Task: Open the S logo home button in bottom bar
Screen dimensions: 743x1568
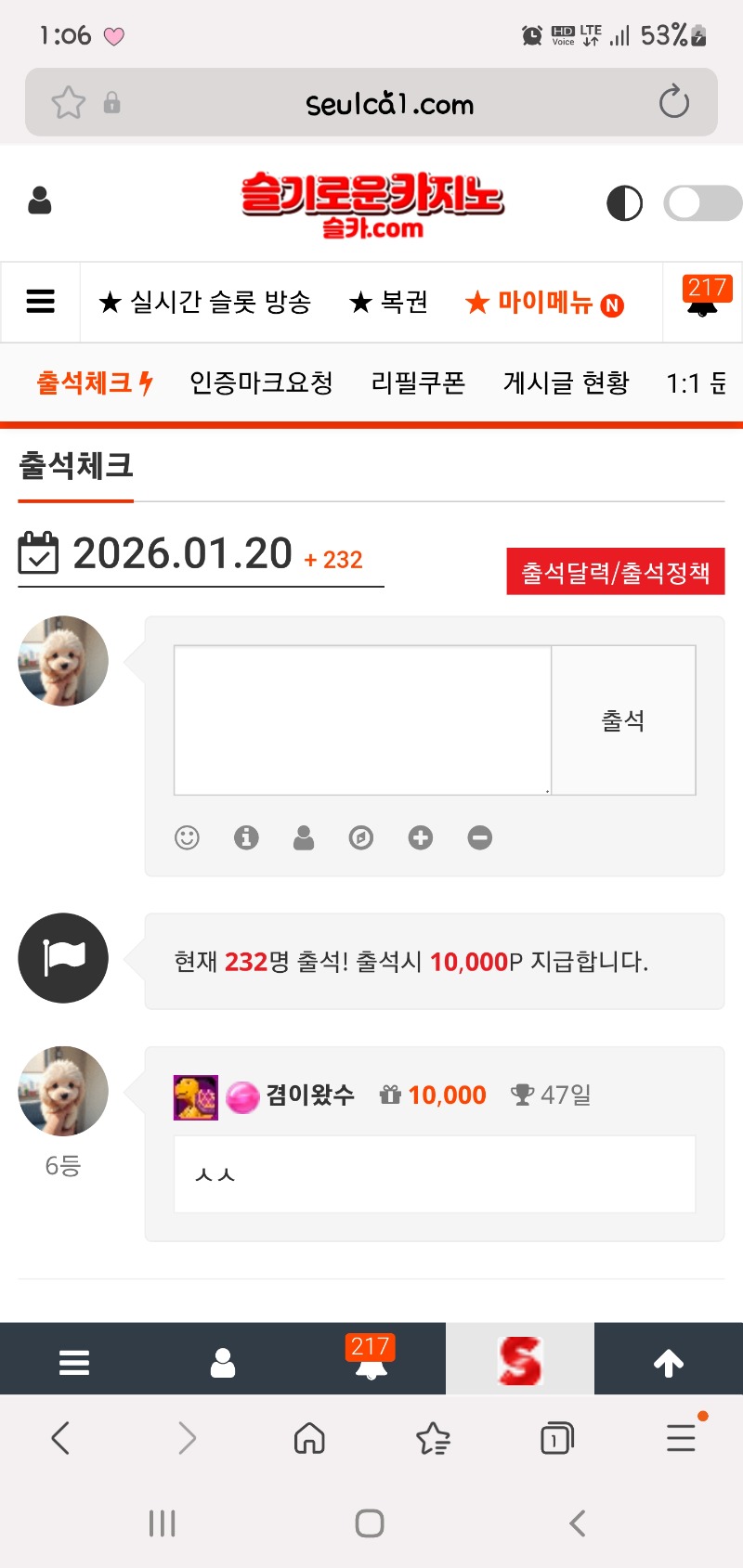Action: tap(519, 1361)
